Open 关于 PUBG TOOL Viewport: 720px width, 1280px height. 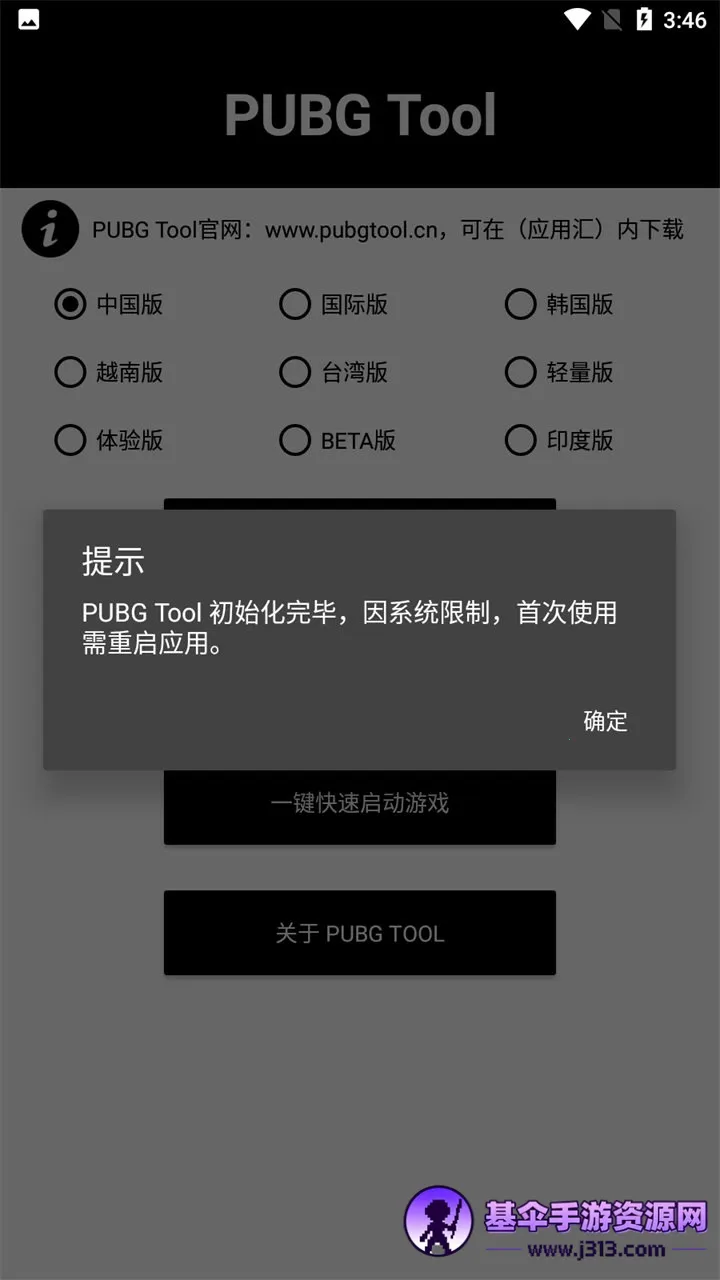point(359,933)
